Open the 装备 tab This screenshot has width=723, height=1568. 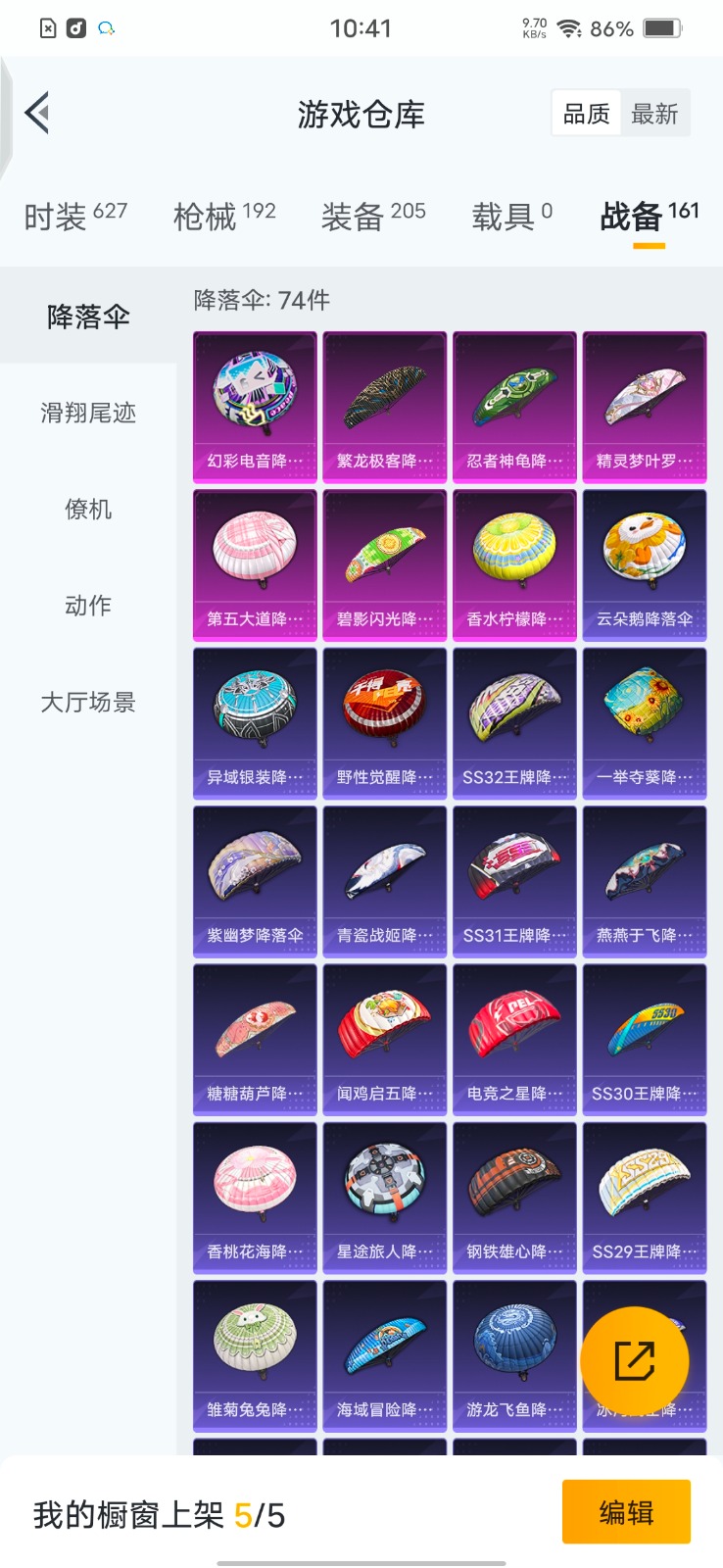(373, 216)
